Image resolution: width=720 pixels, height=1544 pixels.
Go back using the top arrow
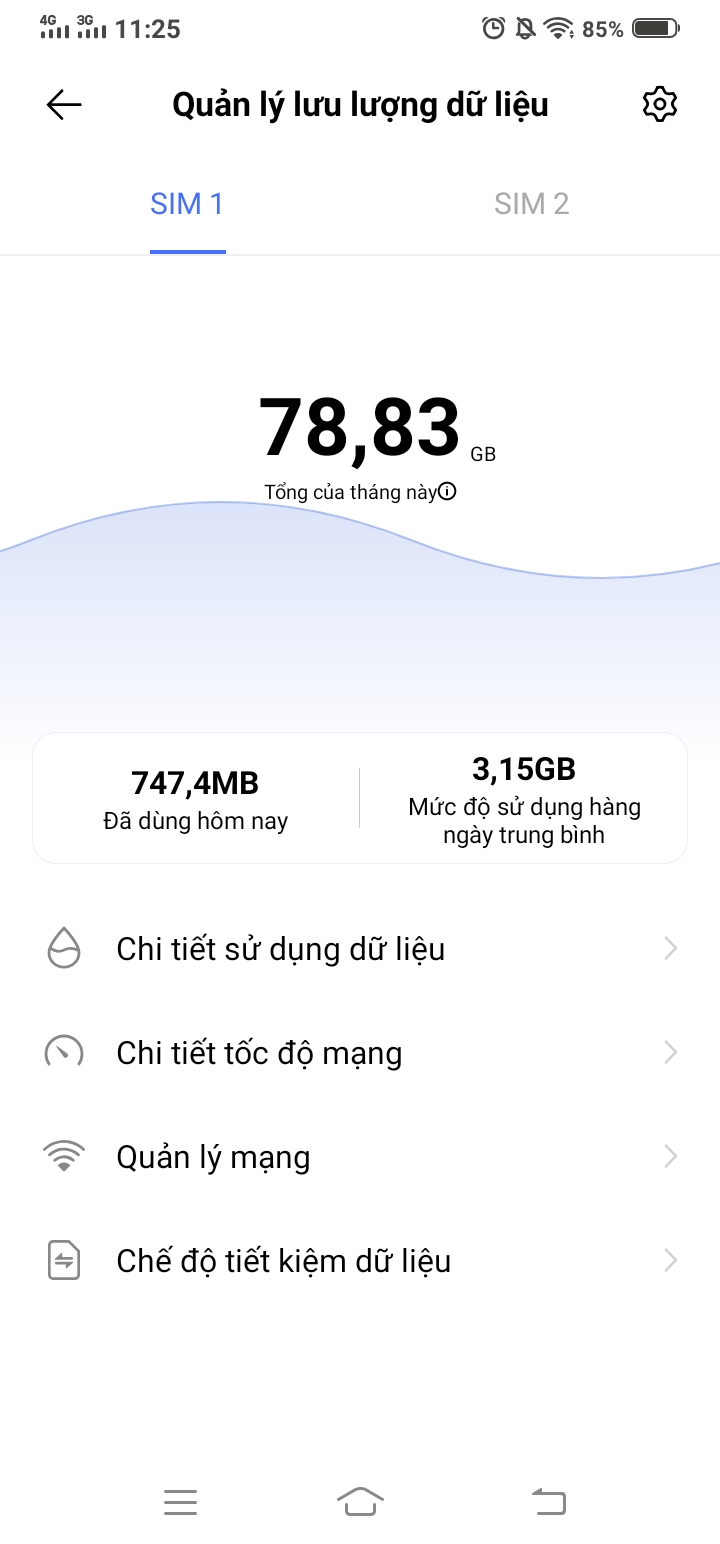(x=64, y=105)
